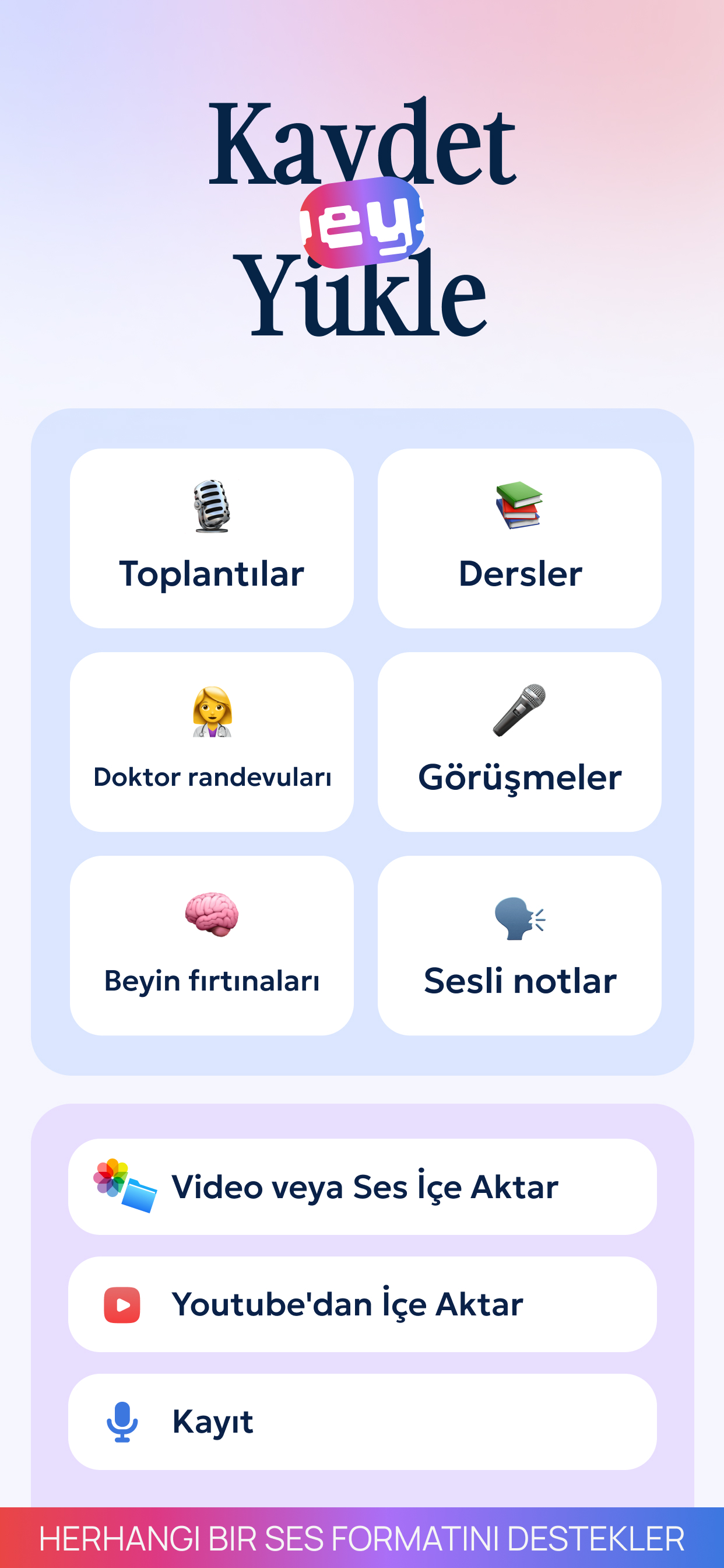The height and width of the screenshot is (1568, 724).
Task: Select the studio microphone icon for Toplantılar
Action: tap(212, 509)
